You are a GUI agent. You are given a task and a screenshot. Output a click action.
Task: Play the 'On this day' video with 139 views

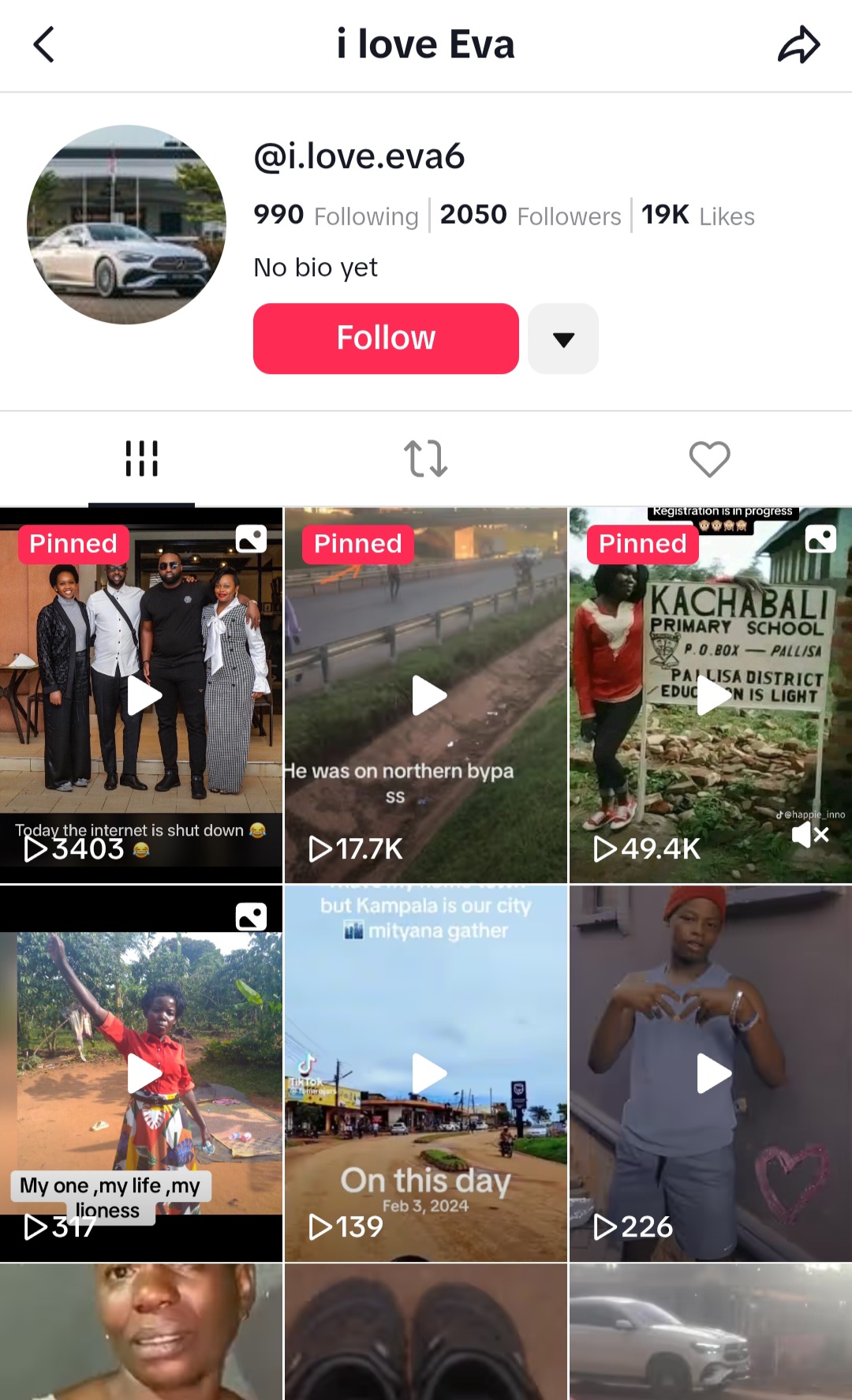426,1073
